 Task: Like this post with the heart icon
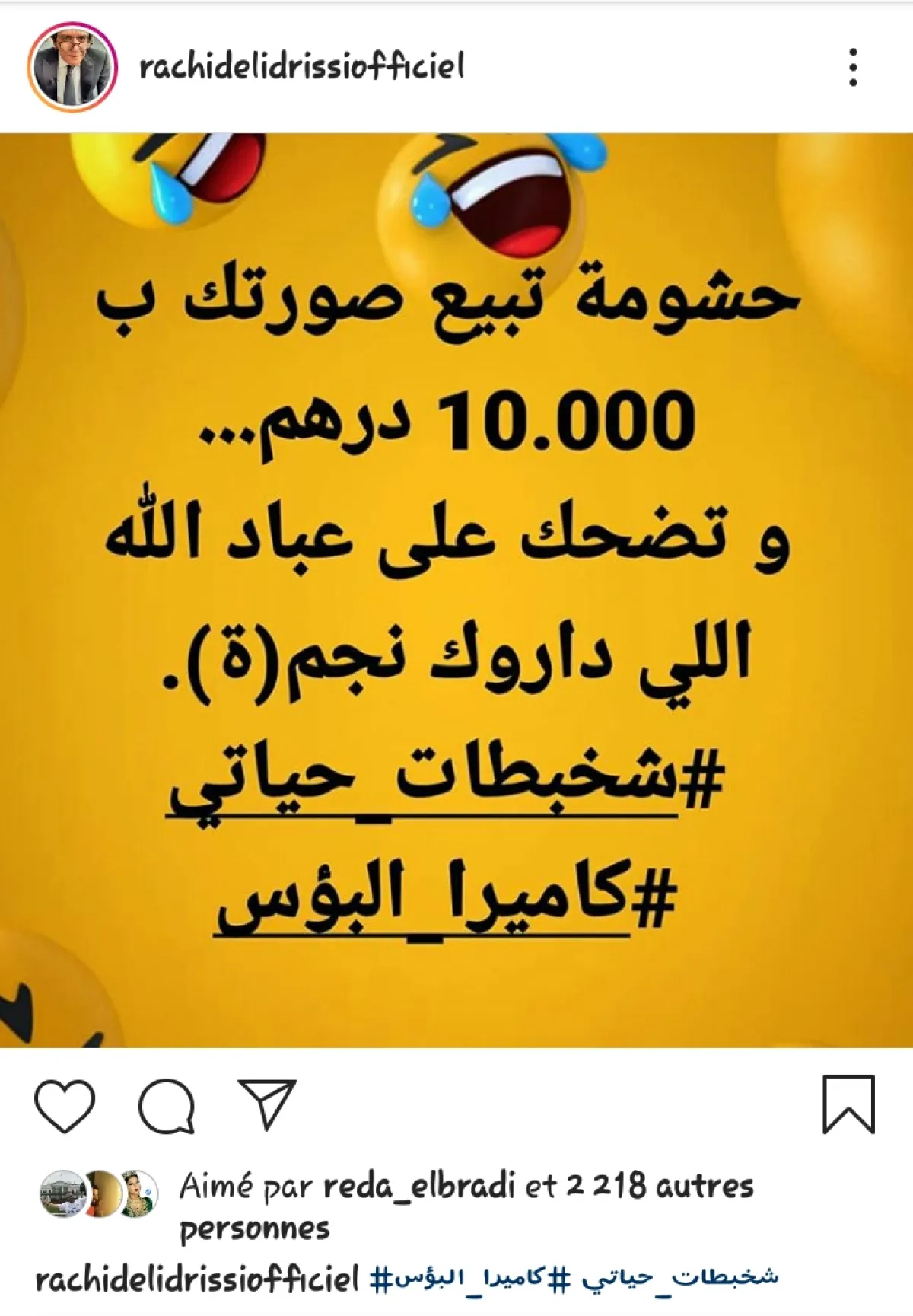(x=65, y=1104)
